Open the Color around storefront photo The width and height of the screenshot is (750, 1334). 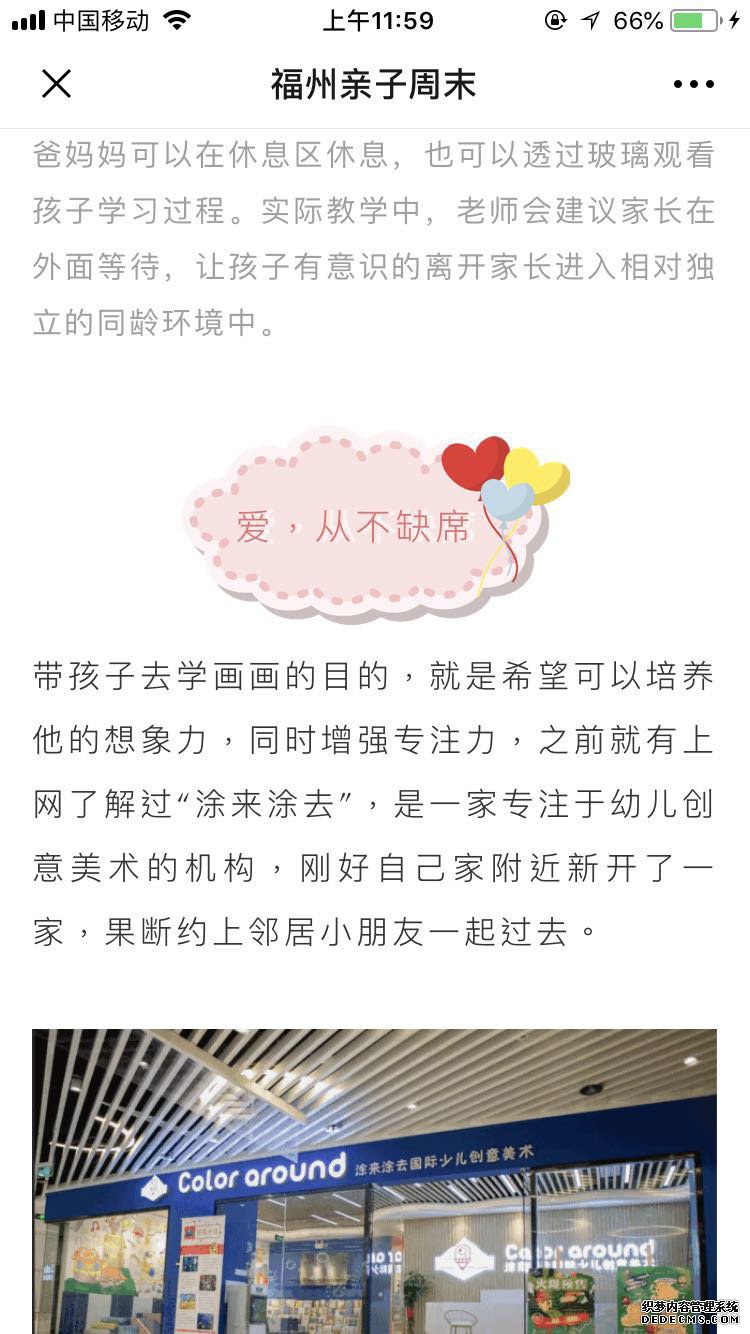tap(374, 1180)
